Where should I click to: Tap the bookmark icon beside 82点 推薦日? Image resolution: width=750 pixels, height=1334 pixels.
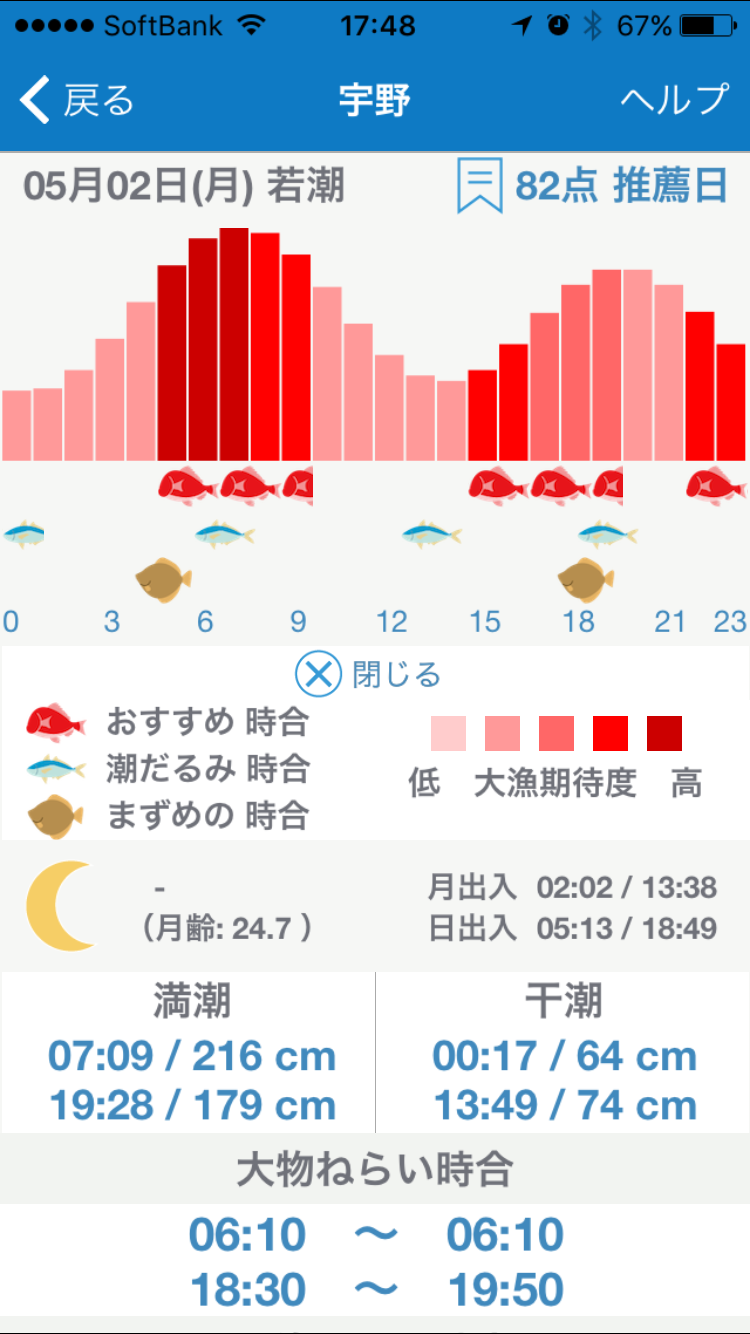[479, 186]
